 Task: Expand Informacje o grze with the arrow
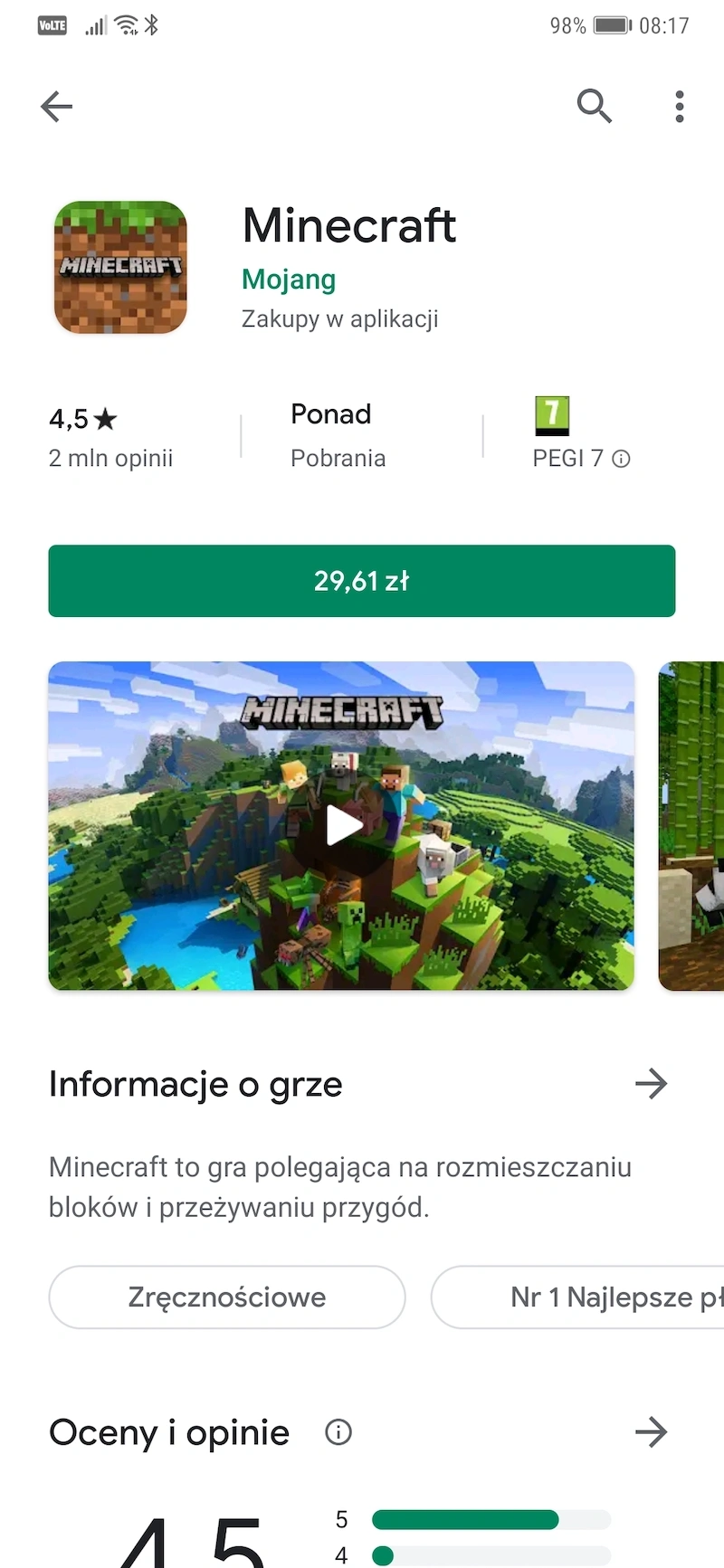coord(651,1083)
